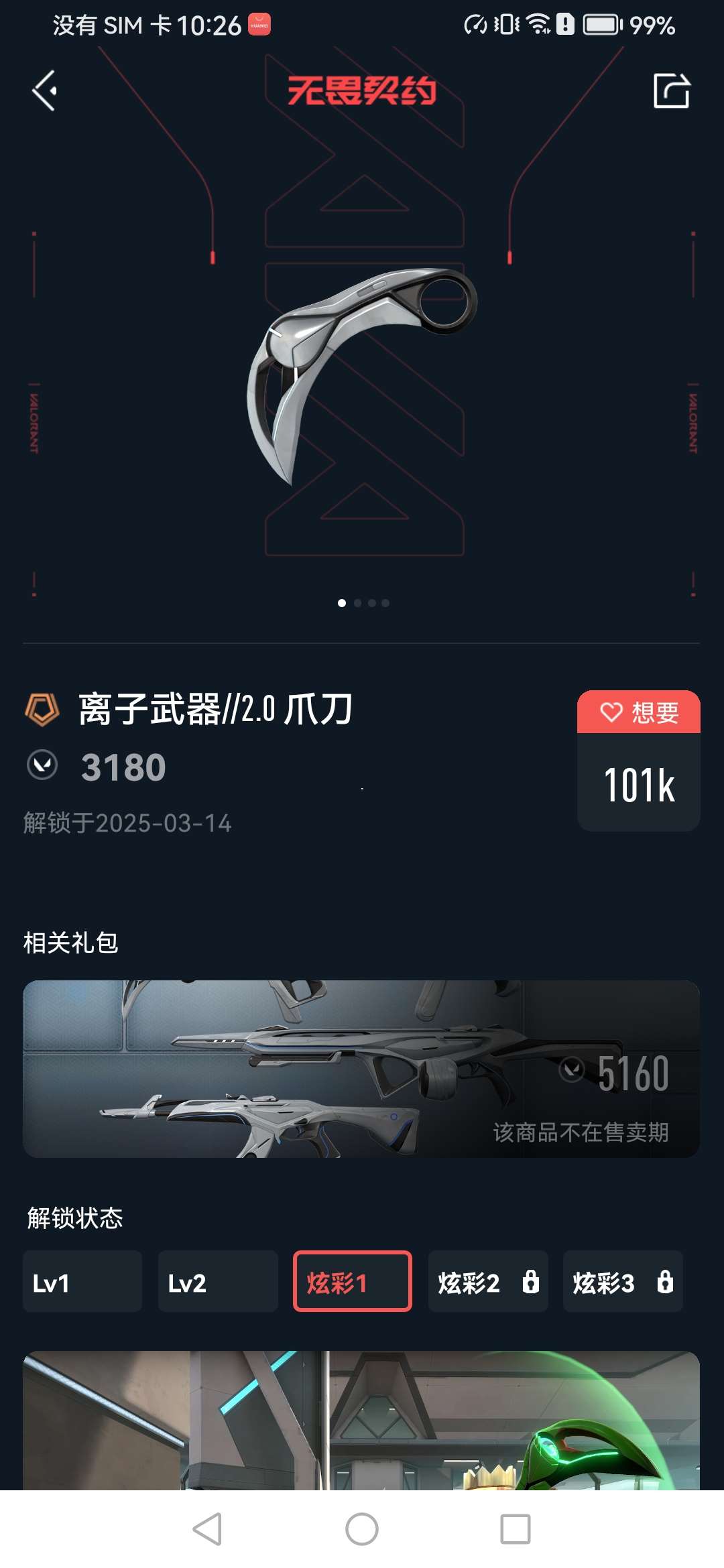Tap the system home button
Viewport: 724px width, 1568px height.
point(362,1529)
